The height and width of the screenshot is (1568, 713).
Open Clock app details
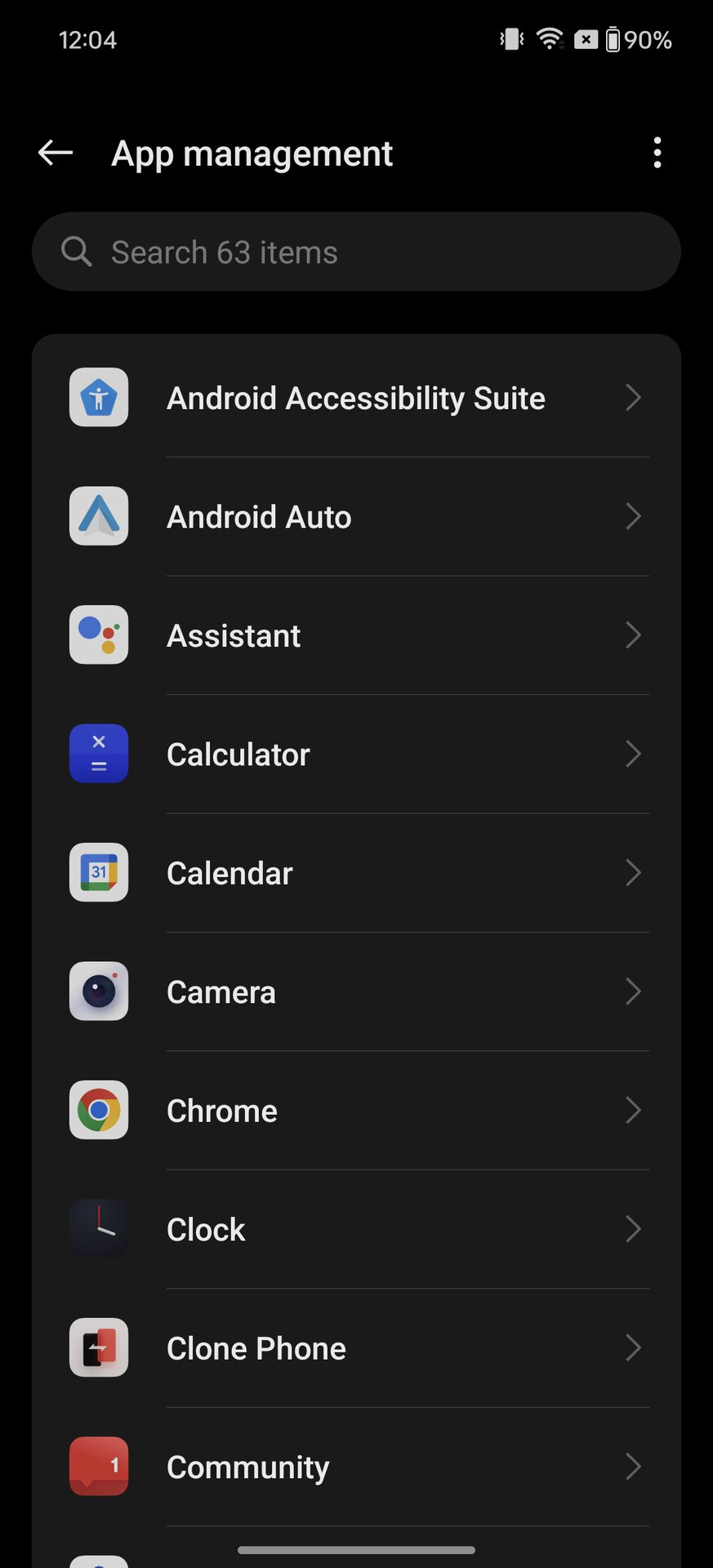356,1230
